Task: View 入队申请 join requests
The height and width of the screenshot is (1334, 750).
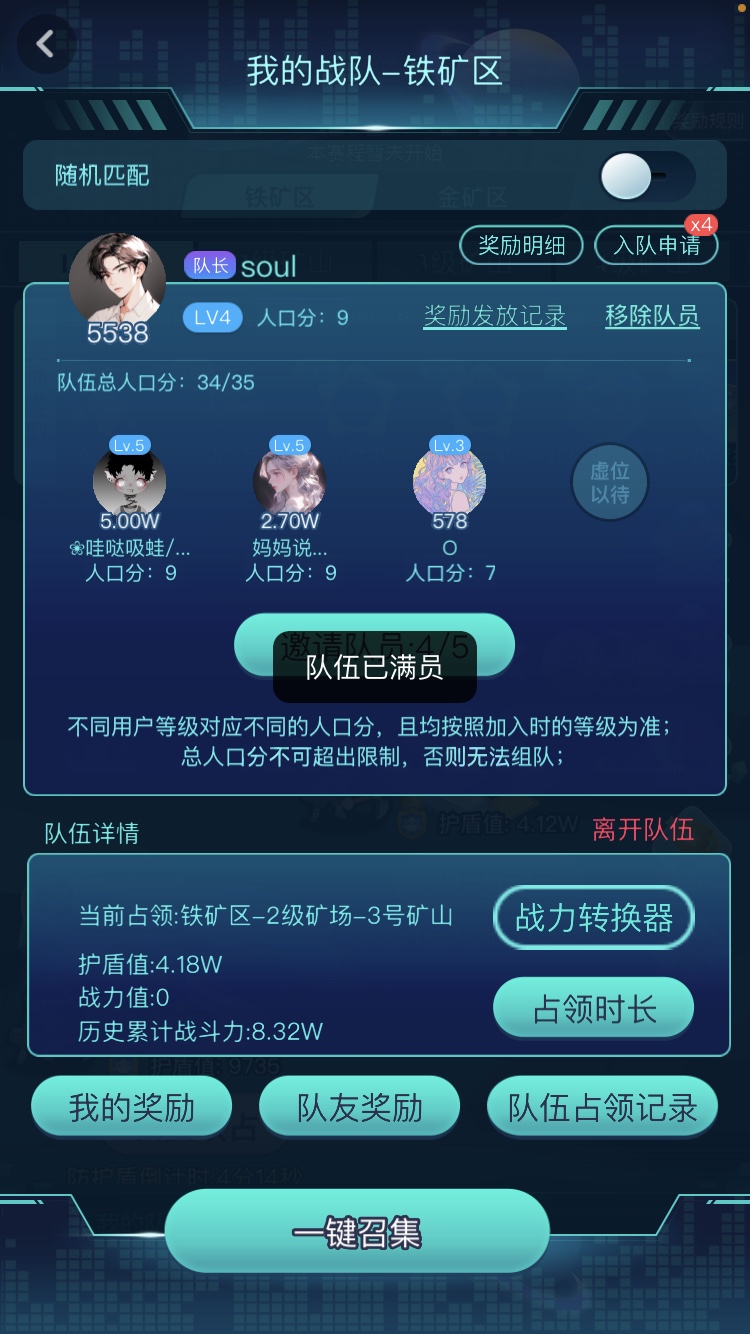Action: click(x=656, y=245)
